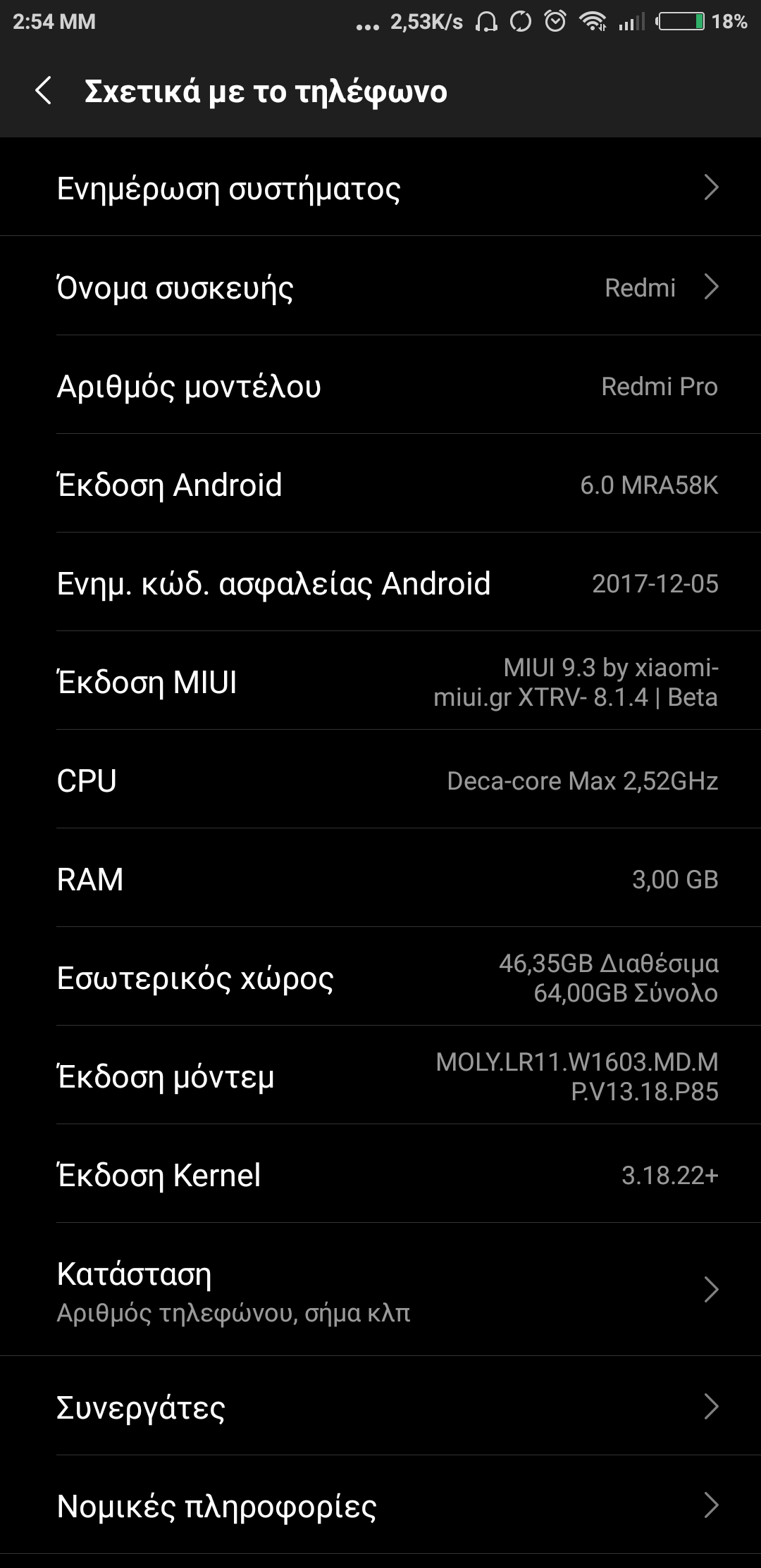
Task: Open the Συνεργάτες page
Action: coord(380,1407)
